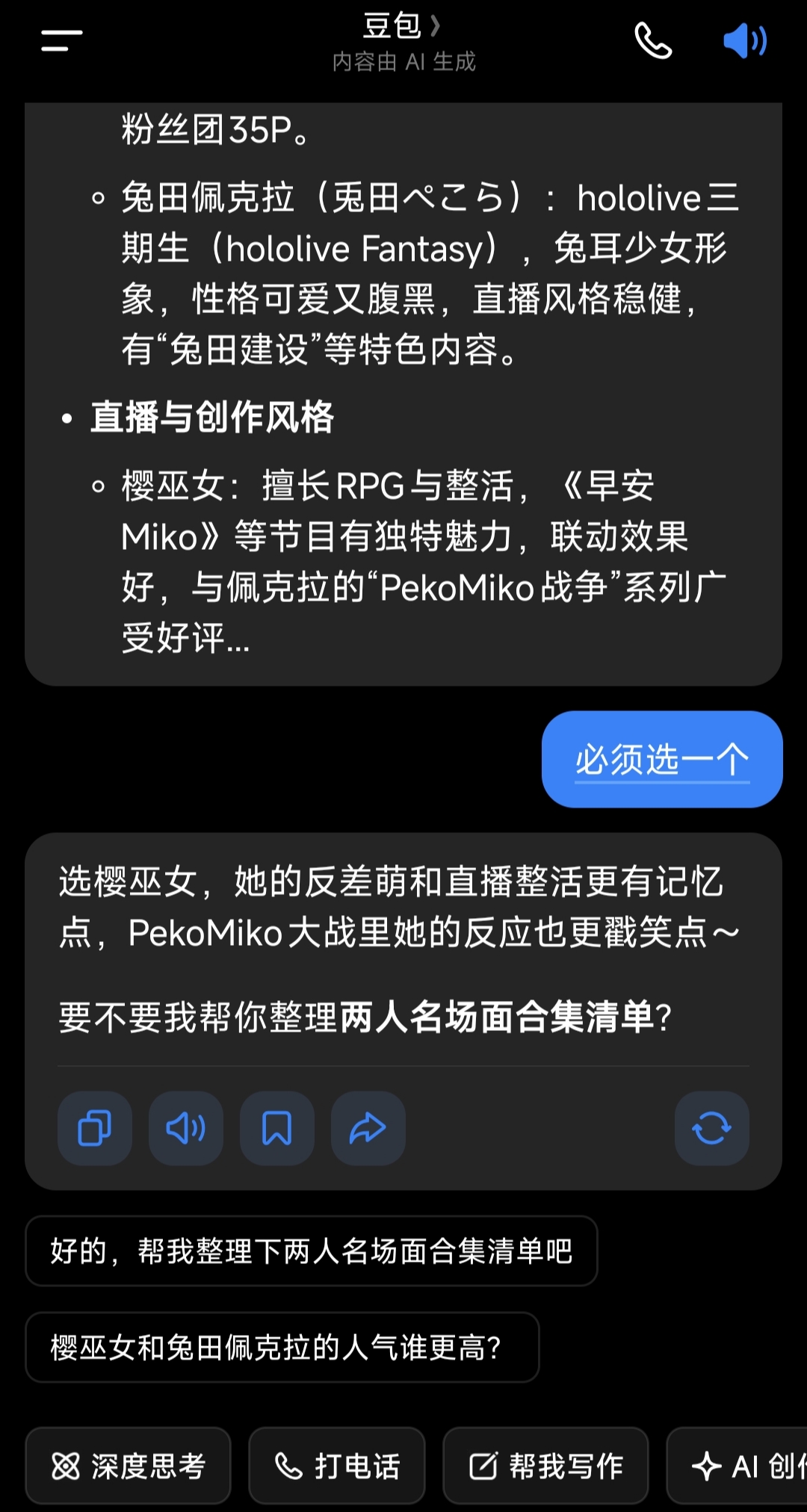Start a voice call with 豆包
Image resolution: width=807 pixels, height=1512 pixels.
point(653,41)
